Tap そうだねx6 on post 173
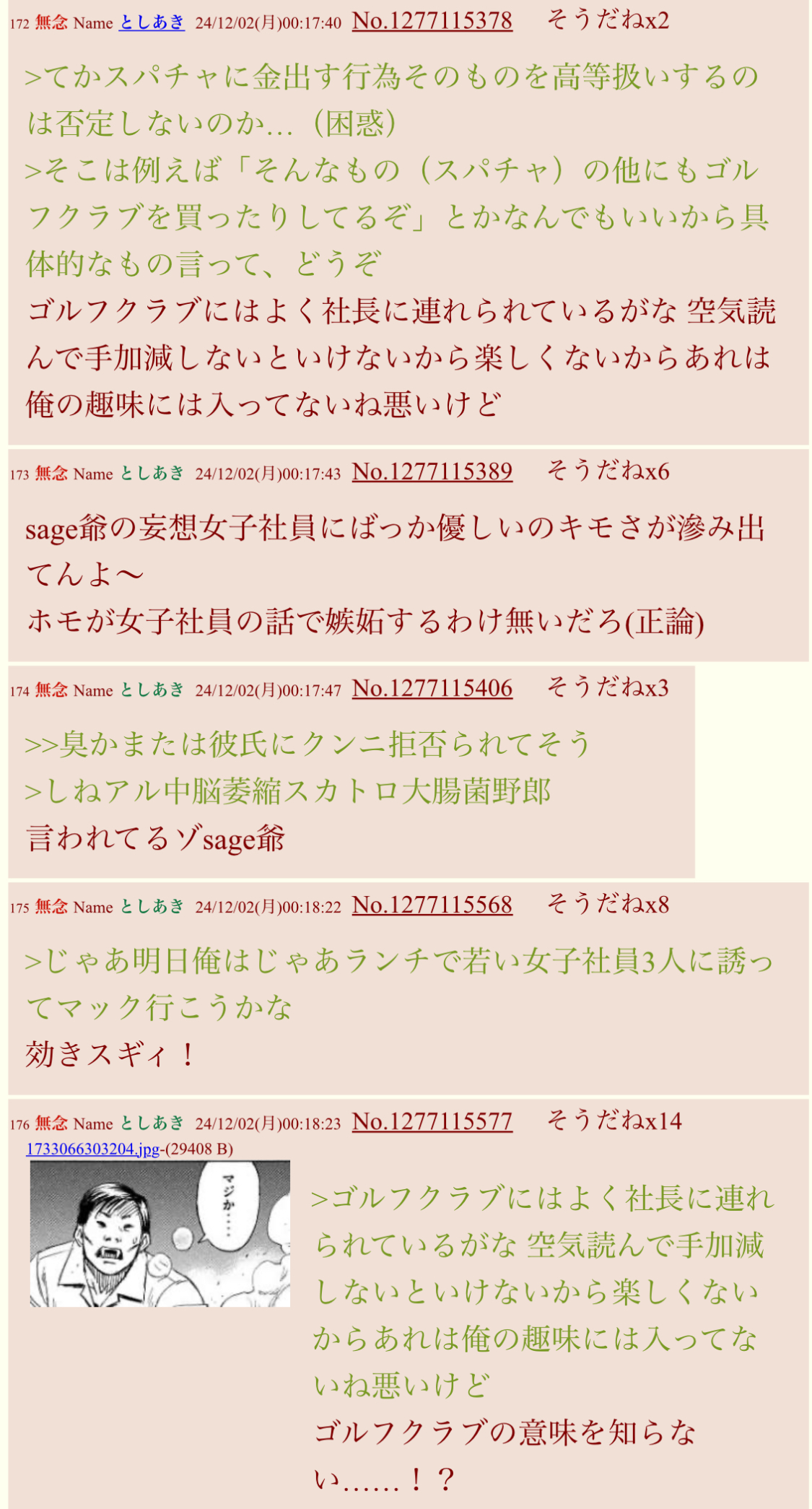Screen dimensions: 812x1509 (607, 471)
